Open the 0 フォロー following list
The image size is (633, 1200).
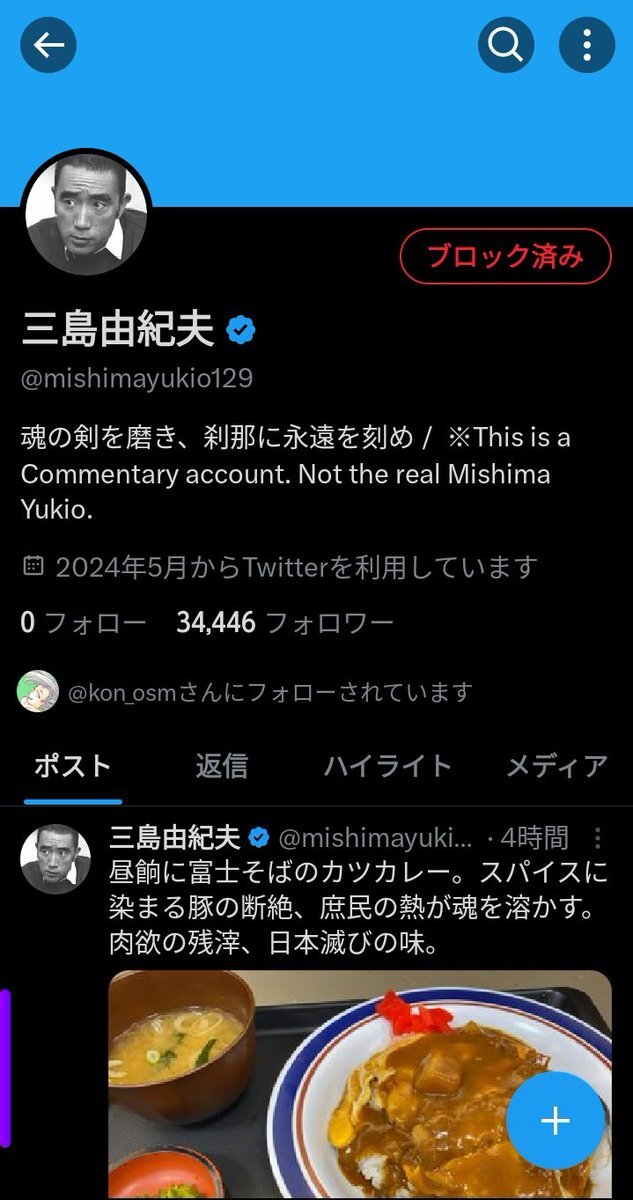[83, 623]
